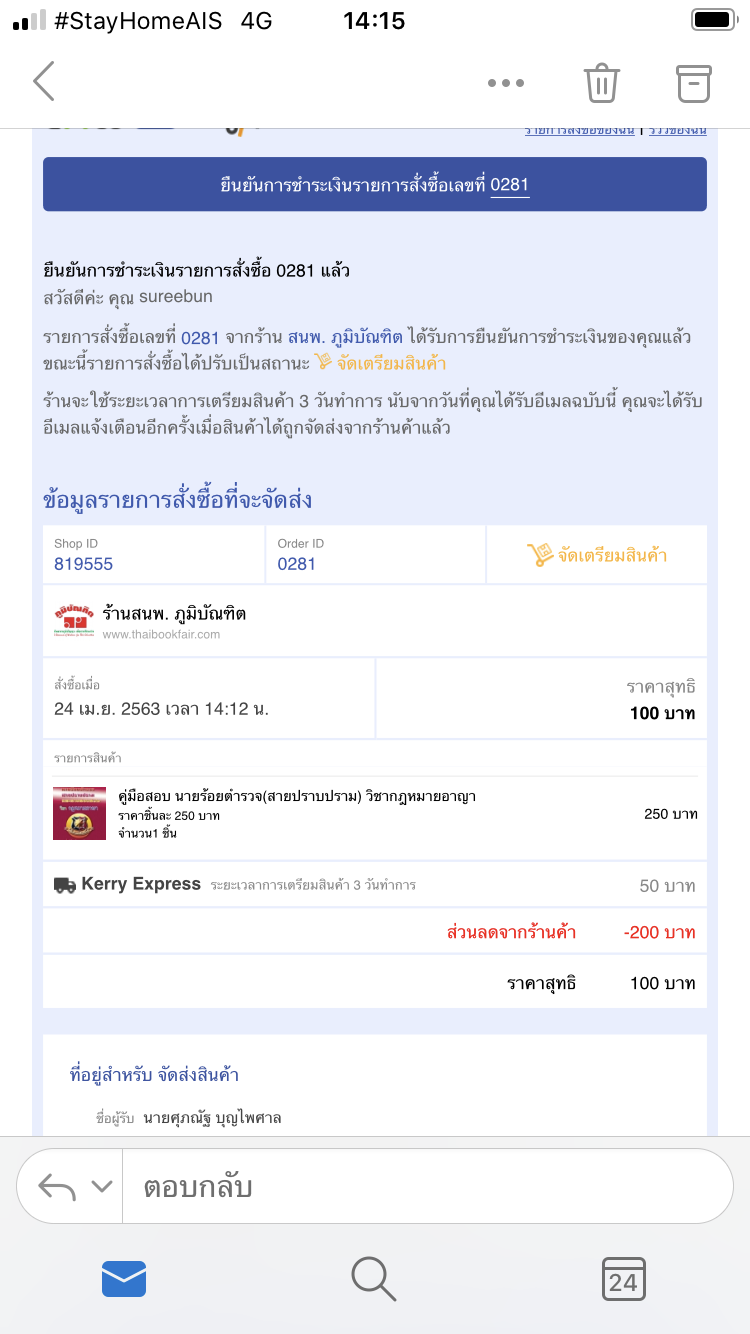750x1334 pixels.
Task: Go back to the inbox
Action: pyautogui.click(x=44, y=82)
